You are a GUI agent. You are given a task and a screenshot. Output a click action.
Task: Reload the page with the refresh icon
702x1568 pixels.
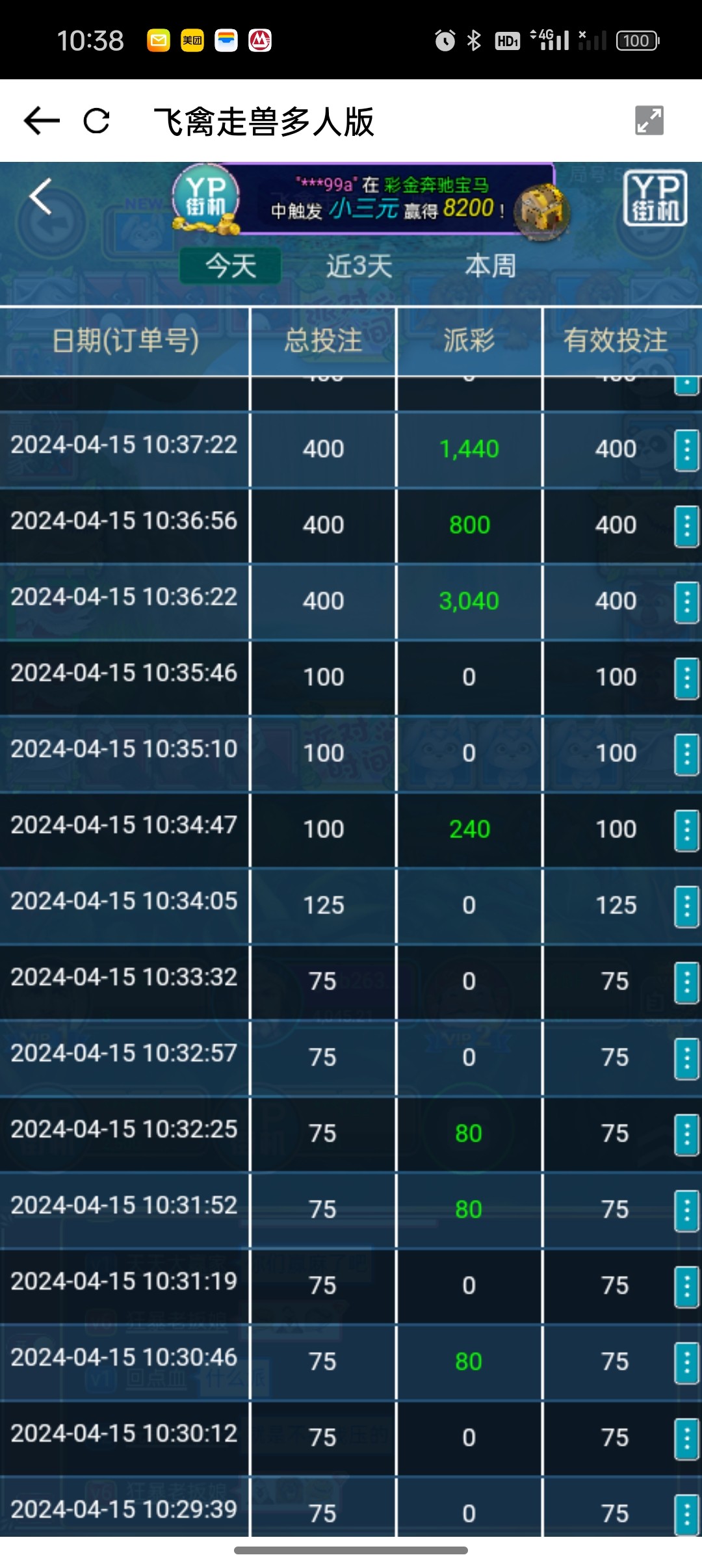pos(96,121)
